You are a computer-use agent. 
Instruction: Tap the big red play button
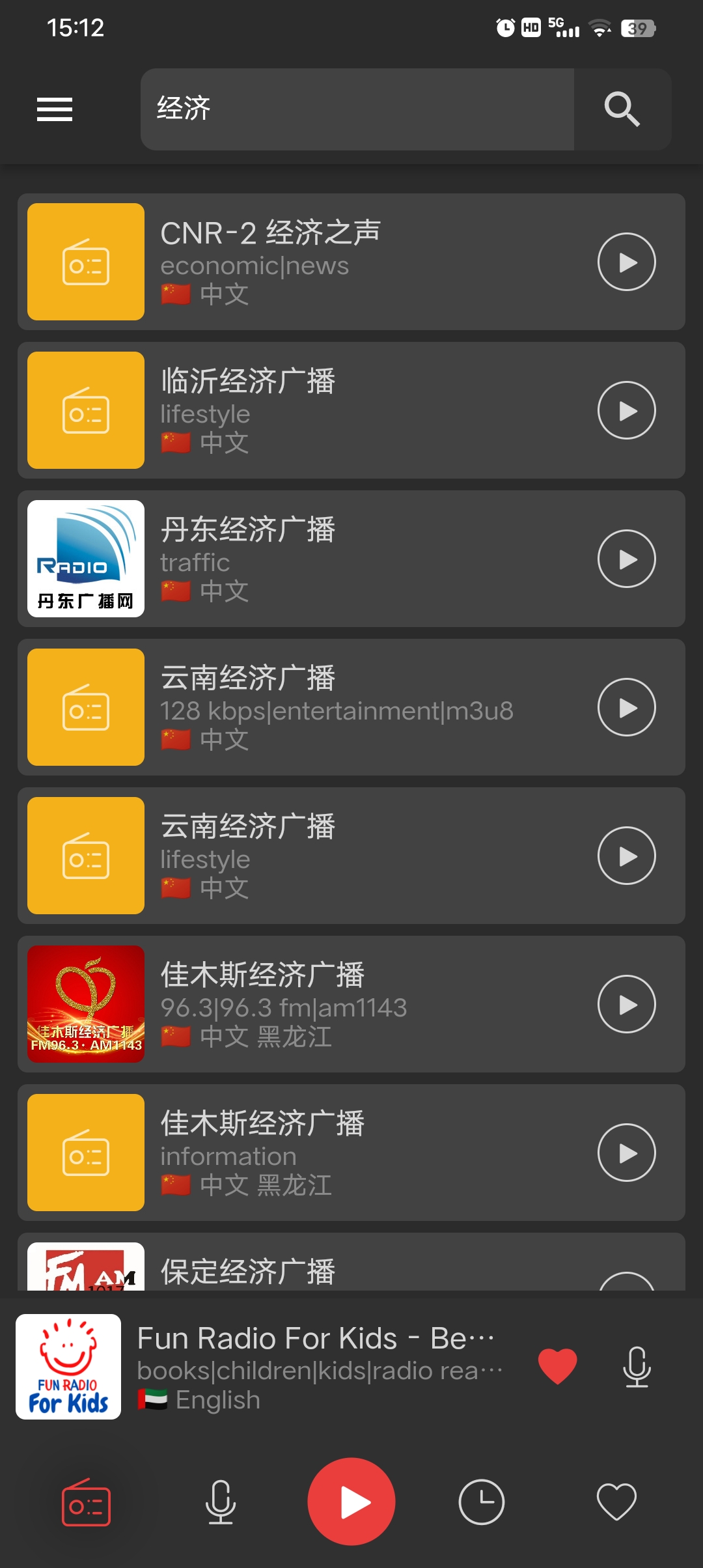pos(351,1502)
